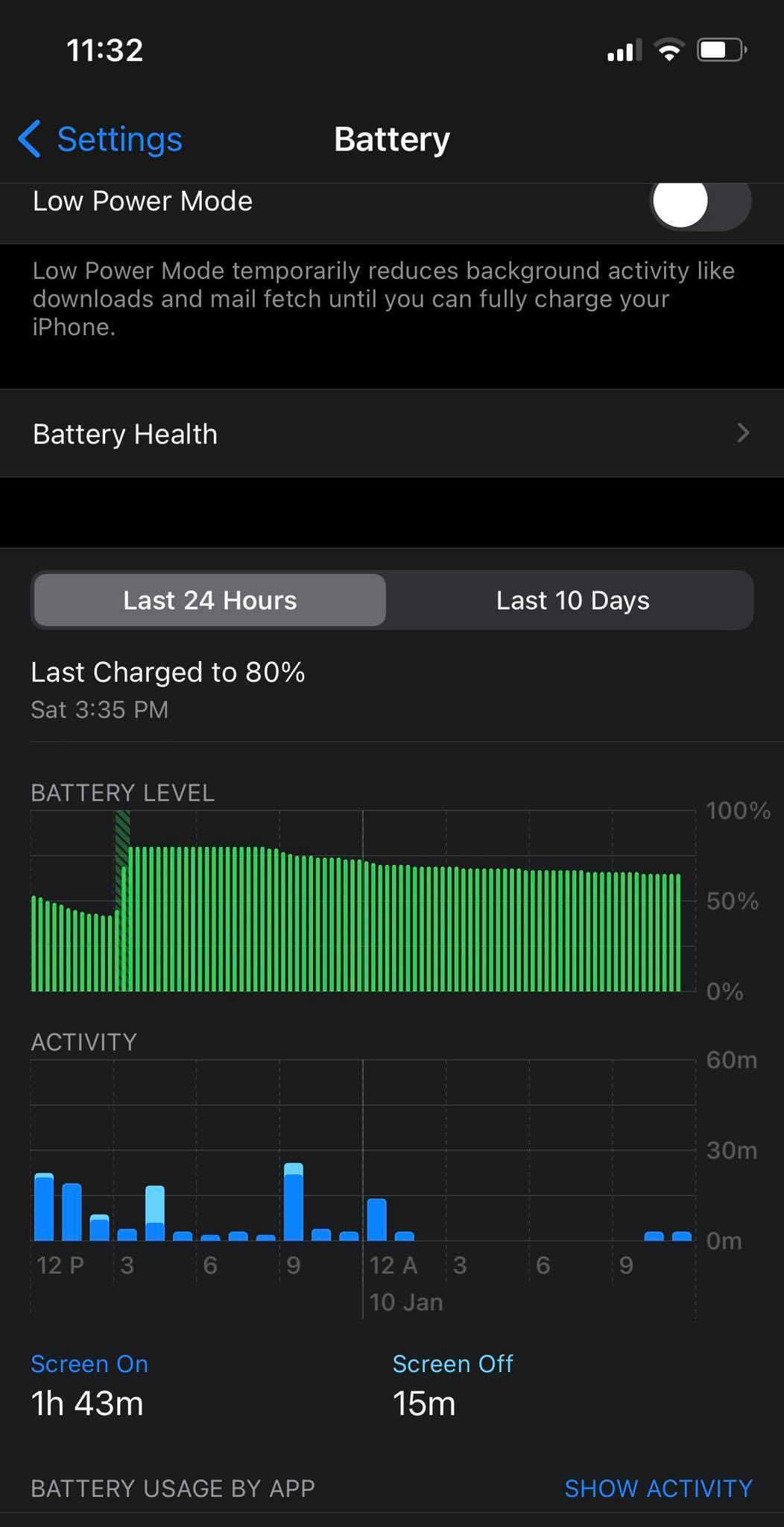Open Battery Health
This screenshot has height=1527, width=784.
(392, 433)
